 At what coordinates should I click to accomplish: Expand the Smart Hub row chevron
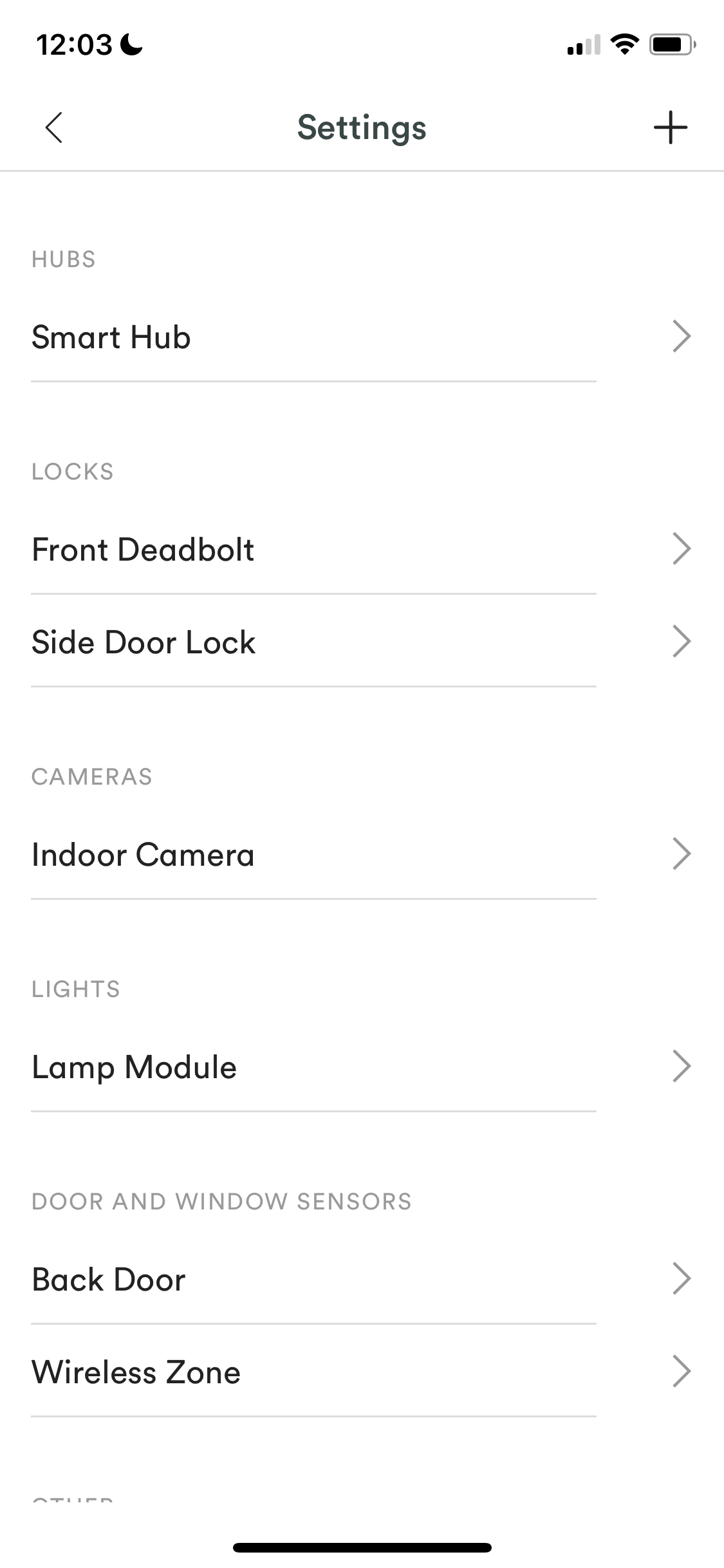click(x=682, y=336)
